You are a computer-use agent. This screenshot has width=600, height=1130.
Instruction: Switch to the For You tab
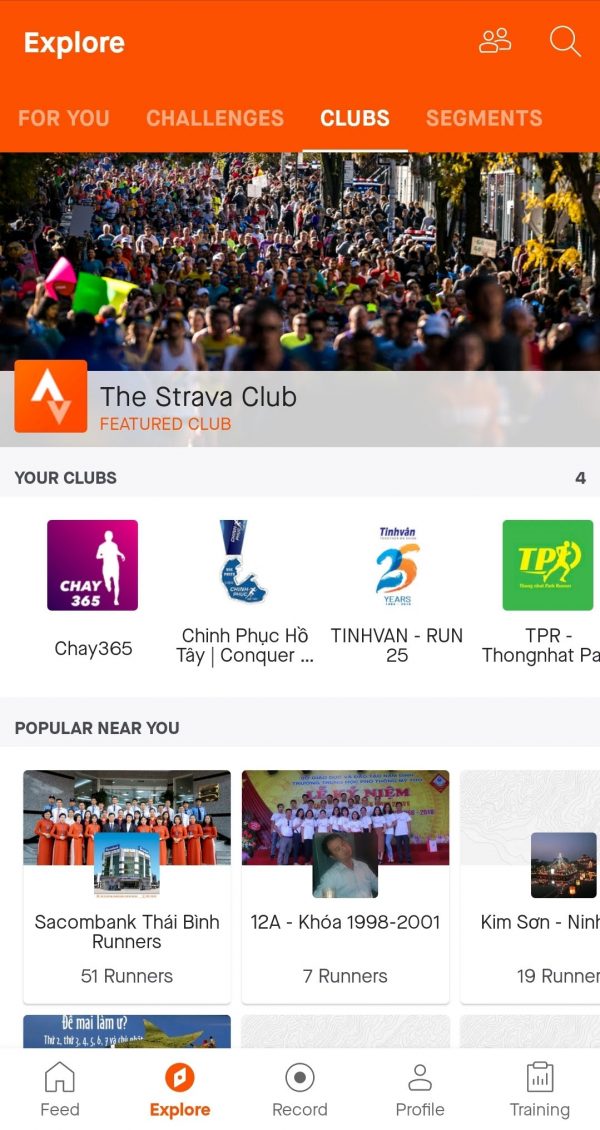pos(64,118)
